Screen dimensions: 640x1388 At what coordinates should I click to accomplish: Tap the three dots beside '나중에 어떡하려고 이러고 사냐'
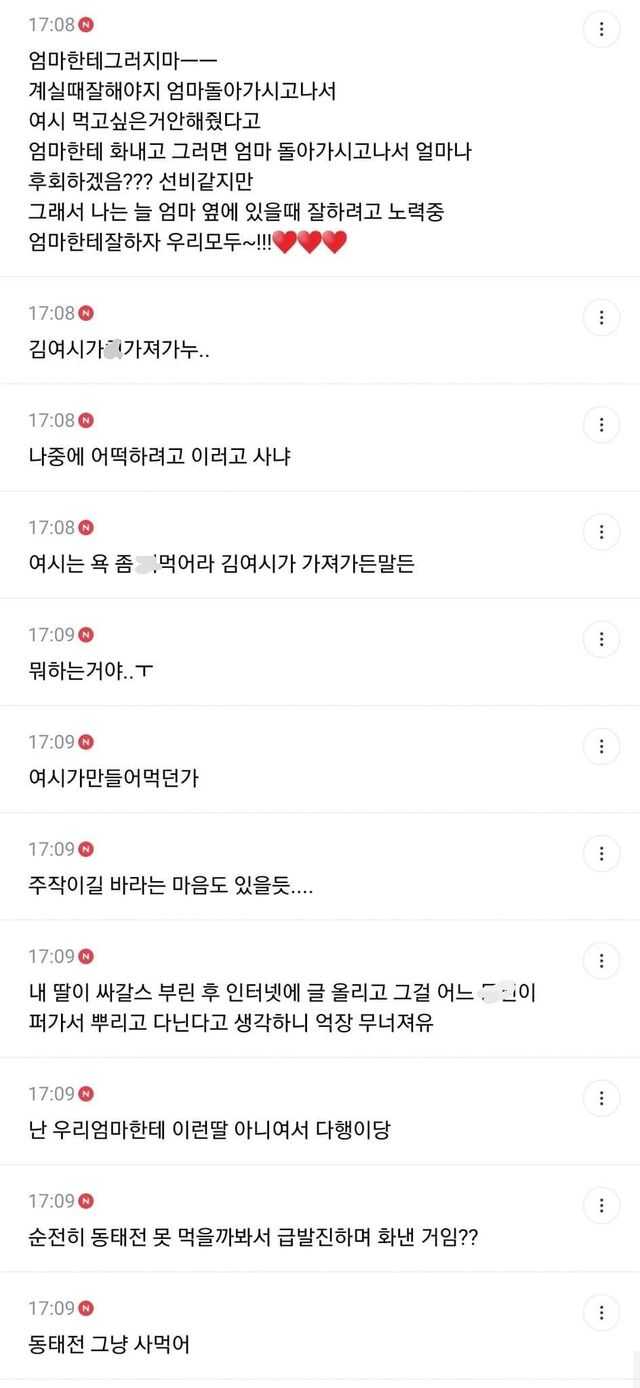[x=601, y=424]
